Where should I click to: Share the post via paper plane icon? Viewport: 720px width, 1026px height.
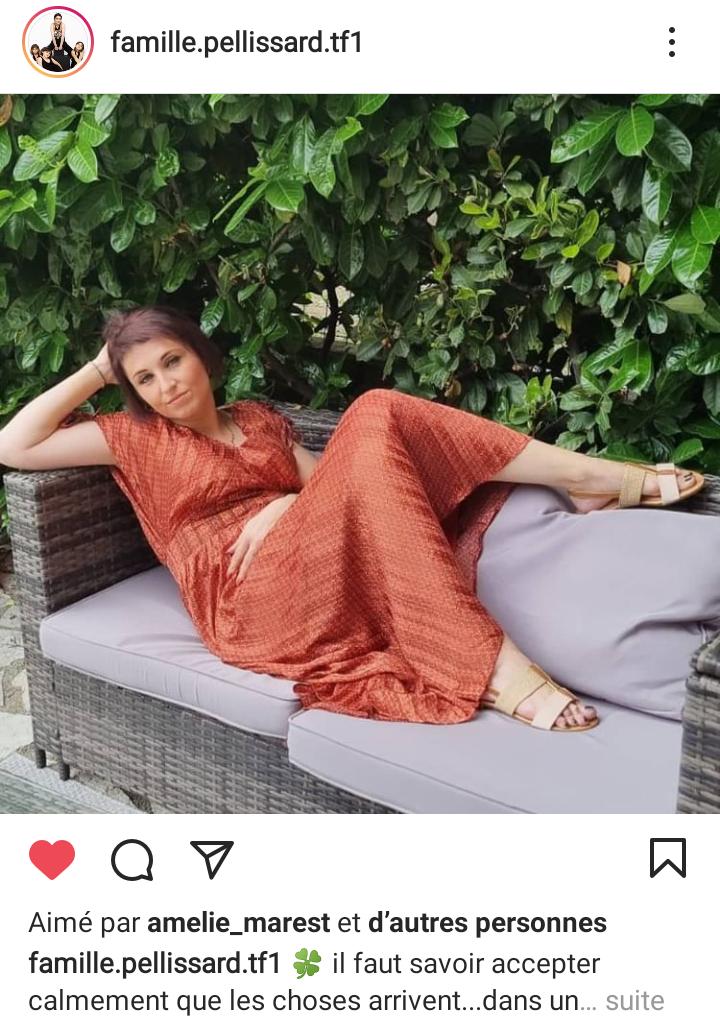211,859
